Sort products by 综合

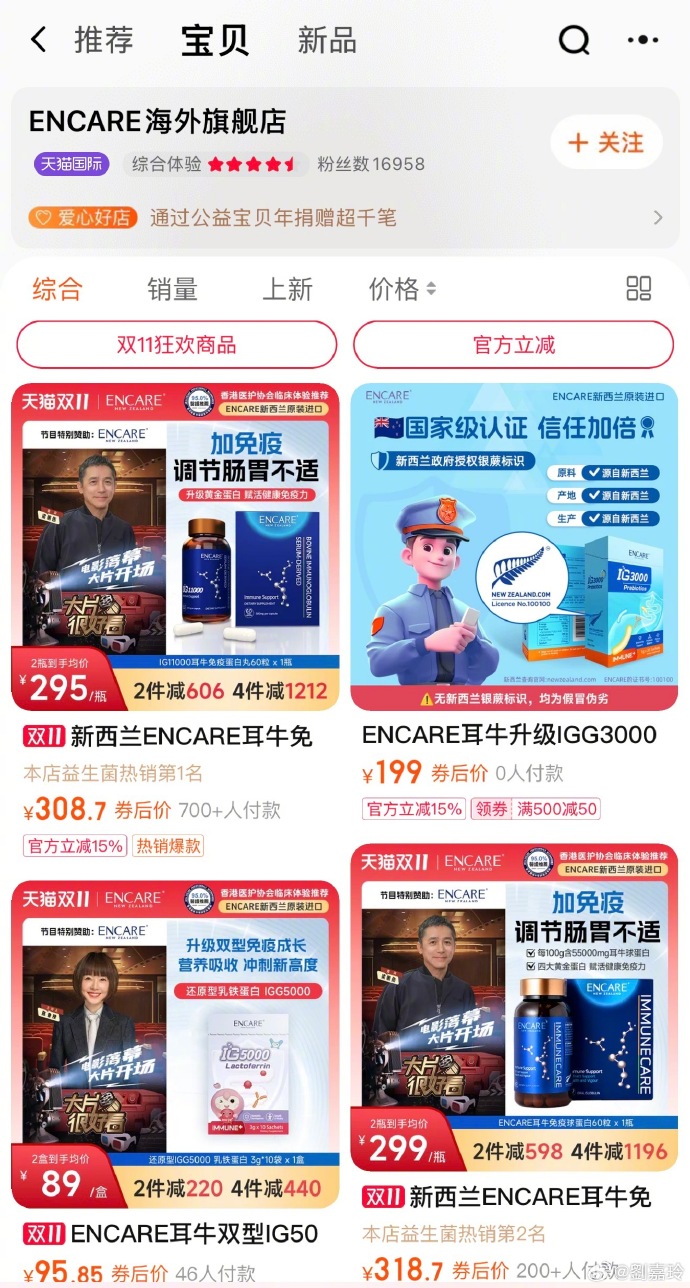point(57,289)
